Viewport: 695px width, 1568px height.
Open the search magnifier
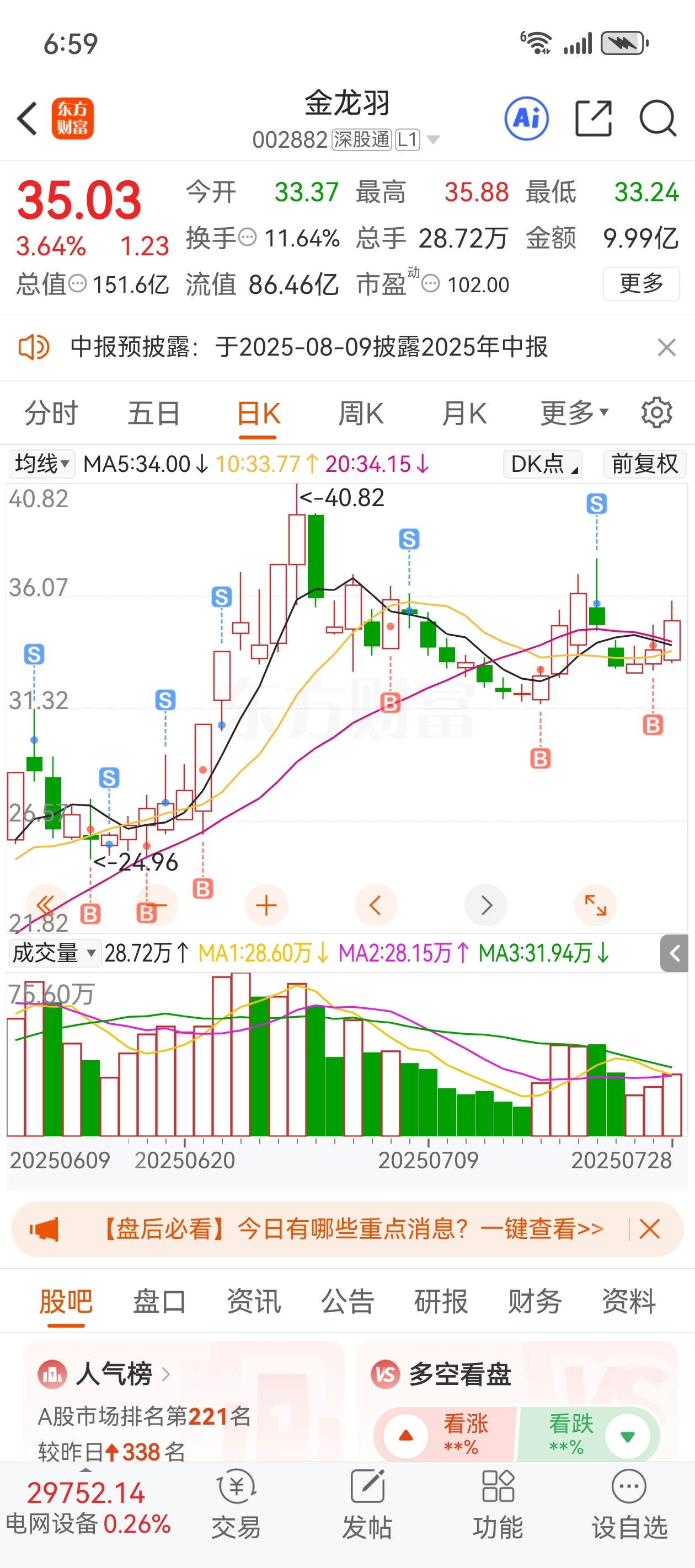click(x=658, y=118)
